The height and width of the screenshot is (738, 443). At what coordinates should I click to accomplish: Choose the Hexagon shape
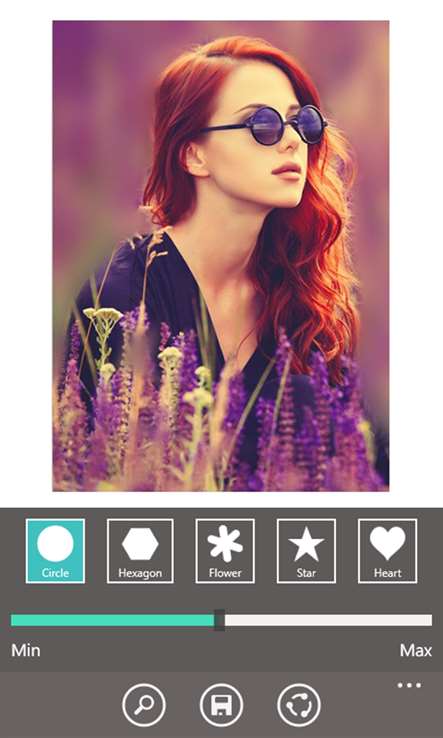coord(140,551)
